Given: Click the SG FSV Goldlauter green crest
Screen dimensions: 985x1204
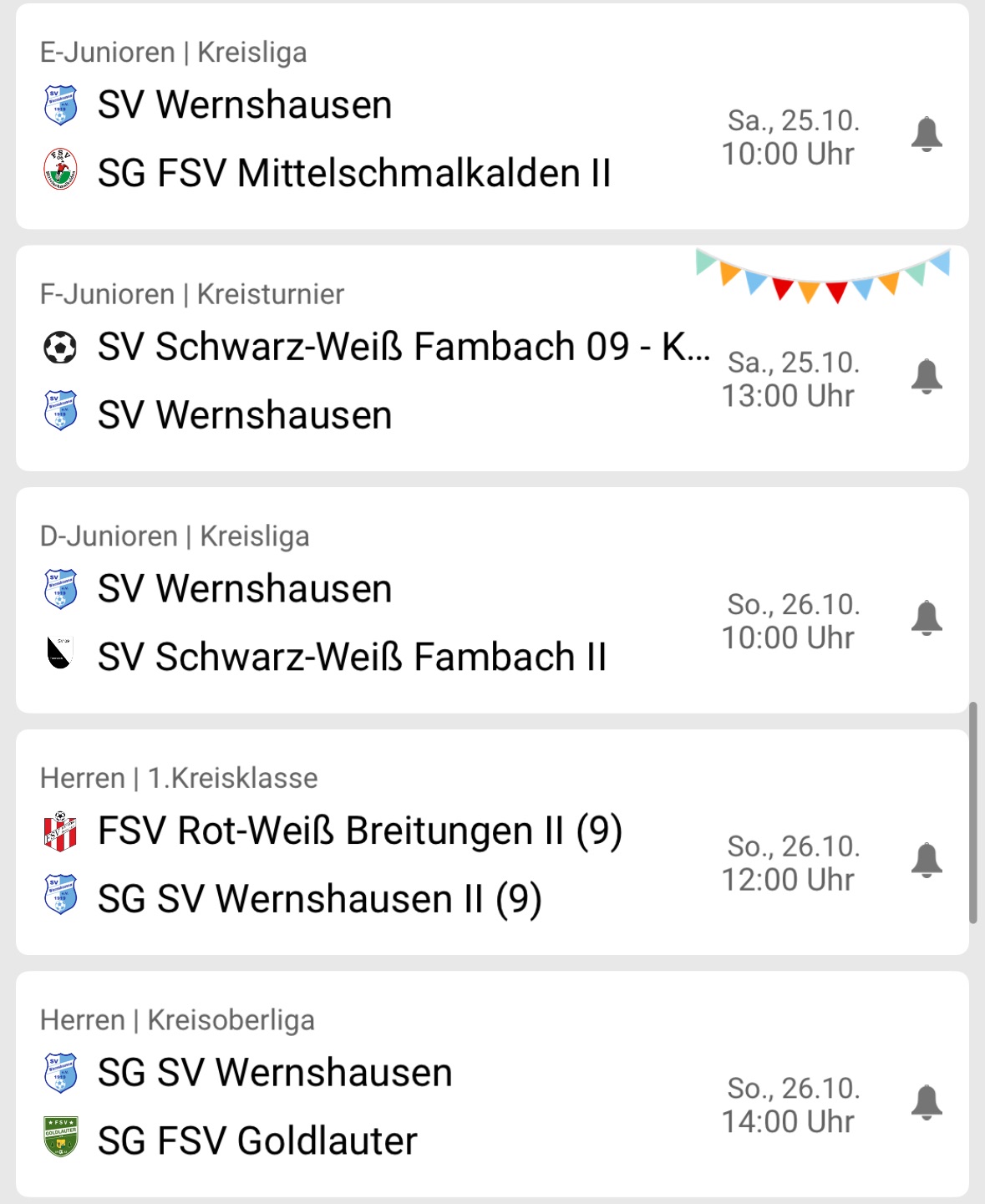Looking at the screenshot, I should [x=58, y=1137].
